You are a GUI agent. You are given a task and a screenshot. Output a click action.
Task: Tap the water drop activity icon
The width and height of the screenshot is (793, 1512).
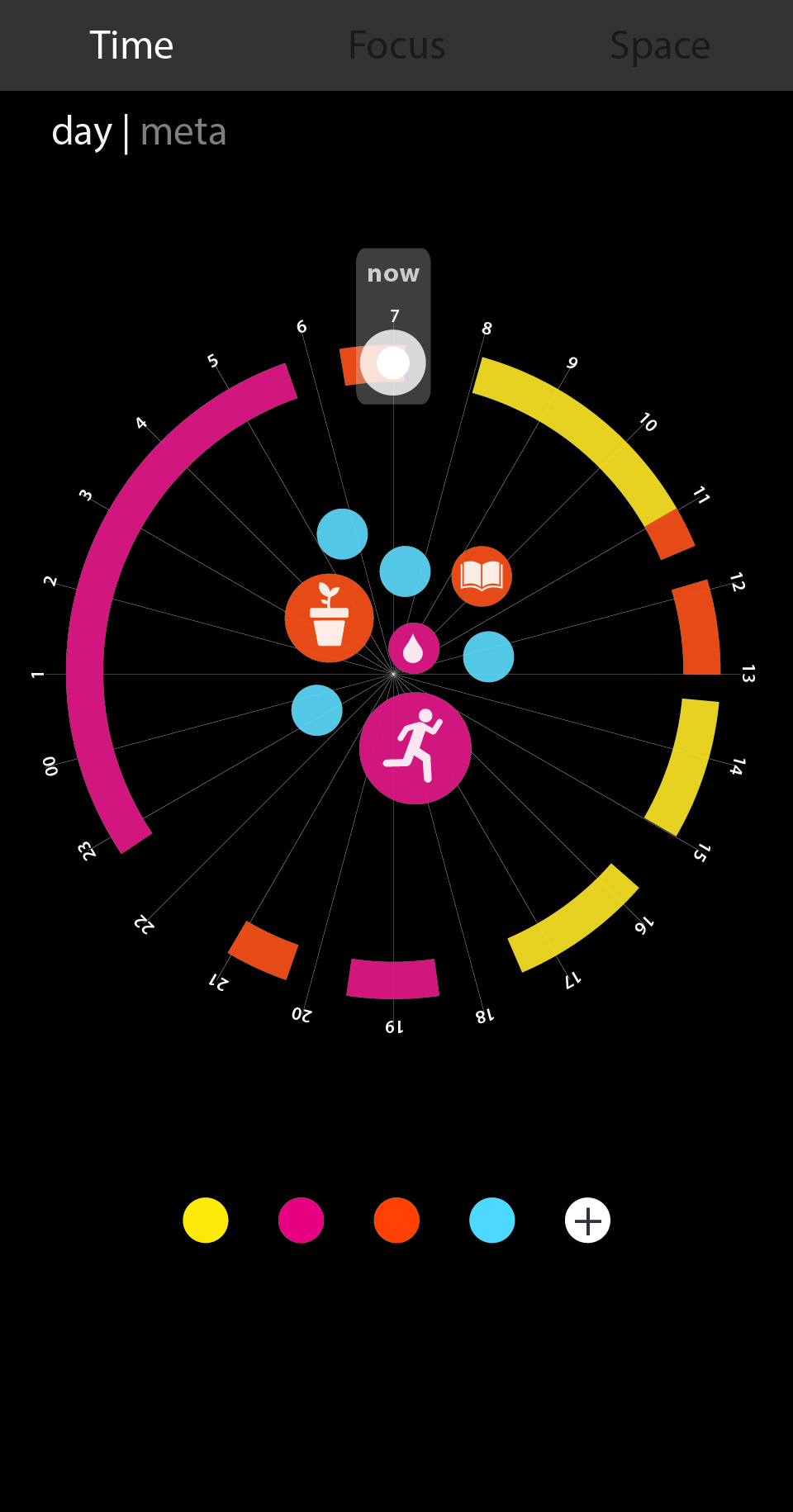point(413,648)
